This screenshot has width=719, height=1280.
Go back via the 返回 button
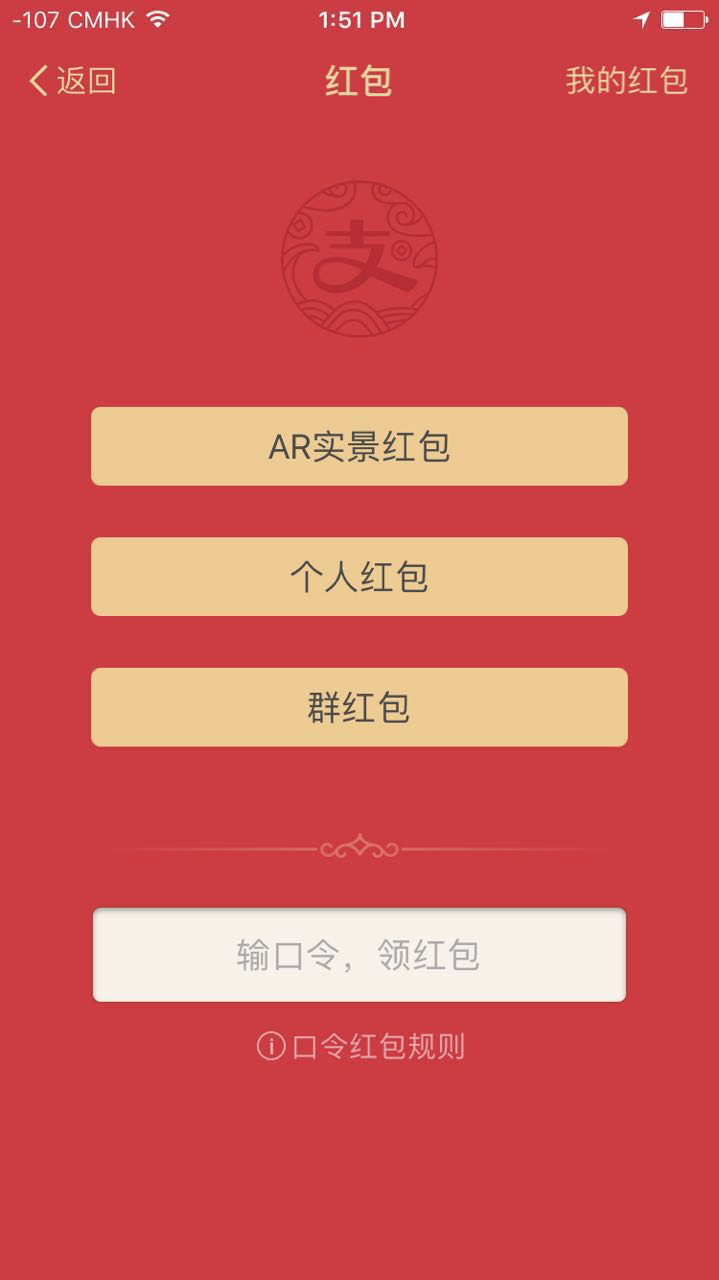coord(72,81)
